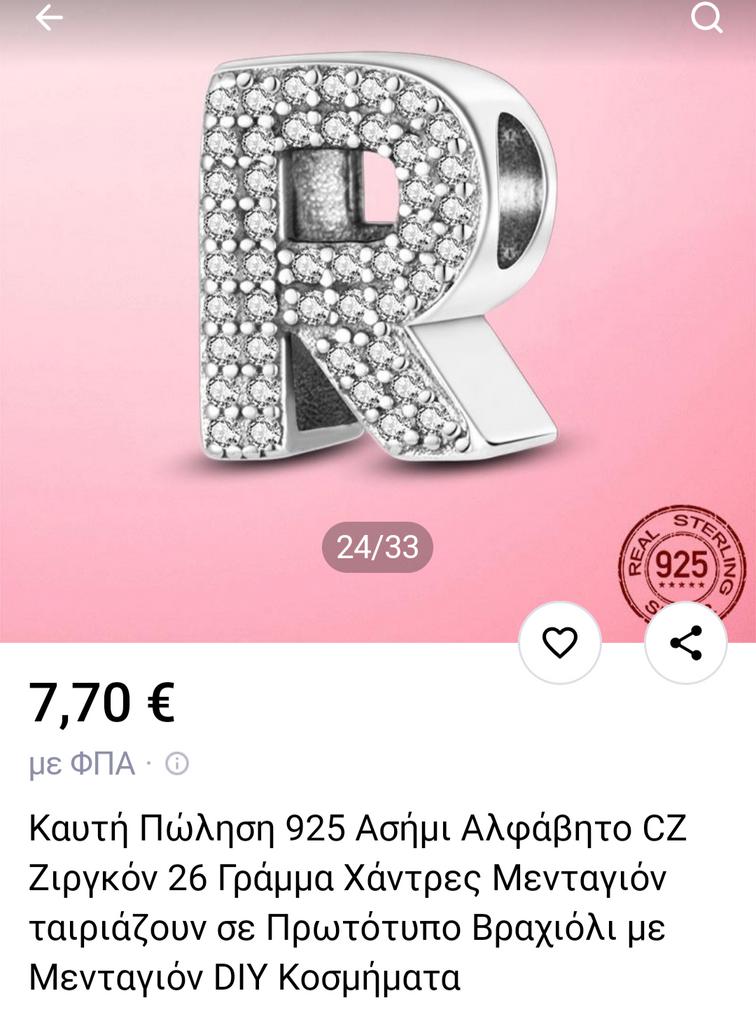Share this product listing
Image resolution: width=756 pixels, height=1024 pixels.
coord(686,643)
